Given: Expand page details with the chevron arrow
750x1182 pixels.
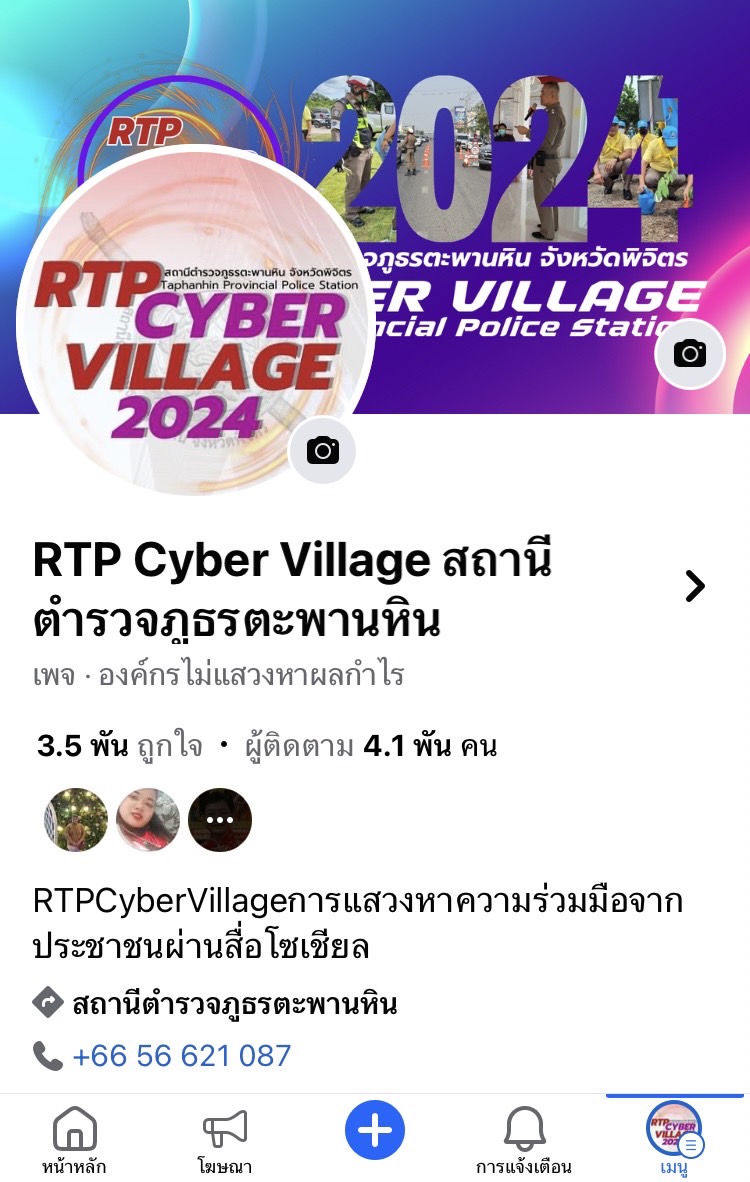Looking at the screenshot, I should click(x=695, y=586).
